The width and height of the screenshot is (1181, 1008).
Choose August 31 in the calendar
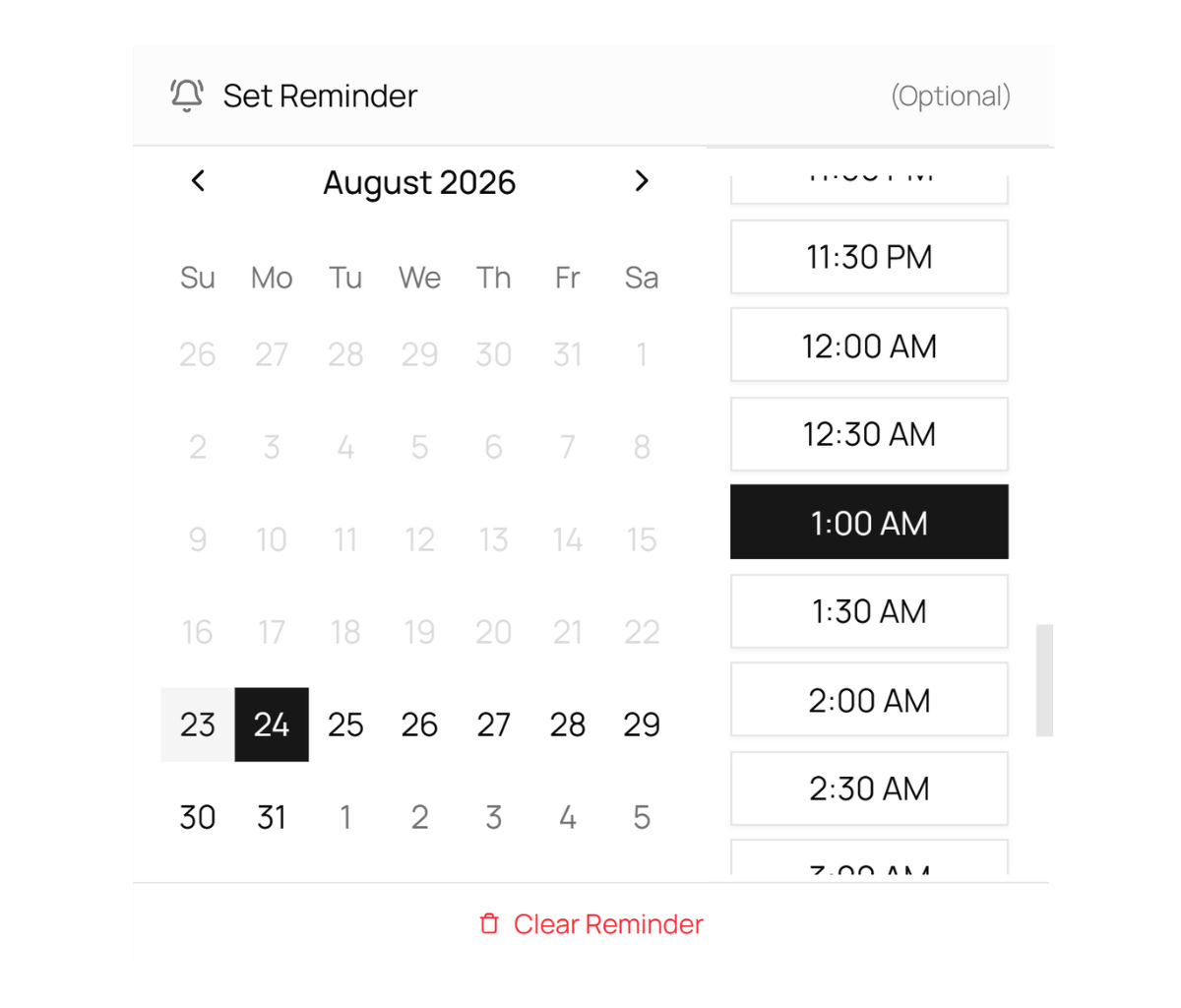coord(272,817)
